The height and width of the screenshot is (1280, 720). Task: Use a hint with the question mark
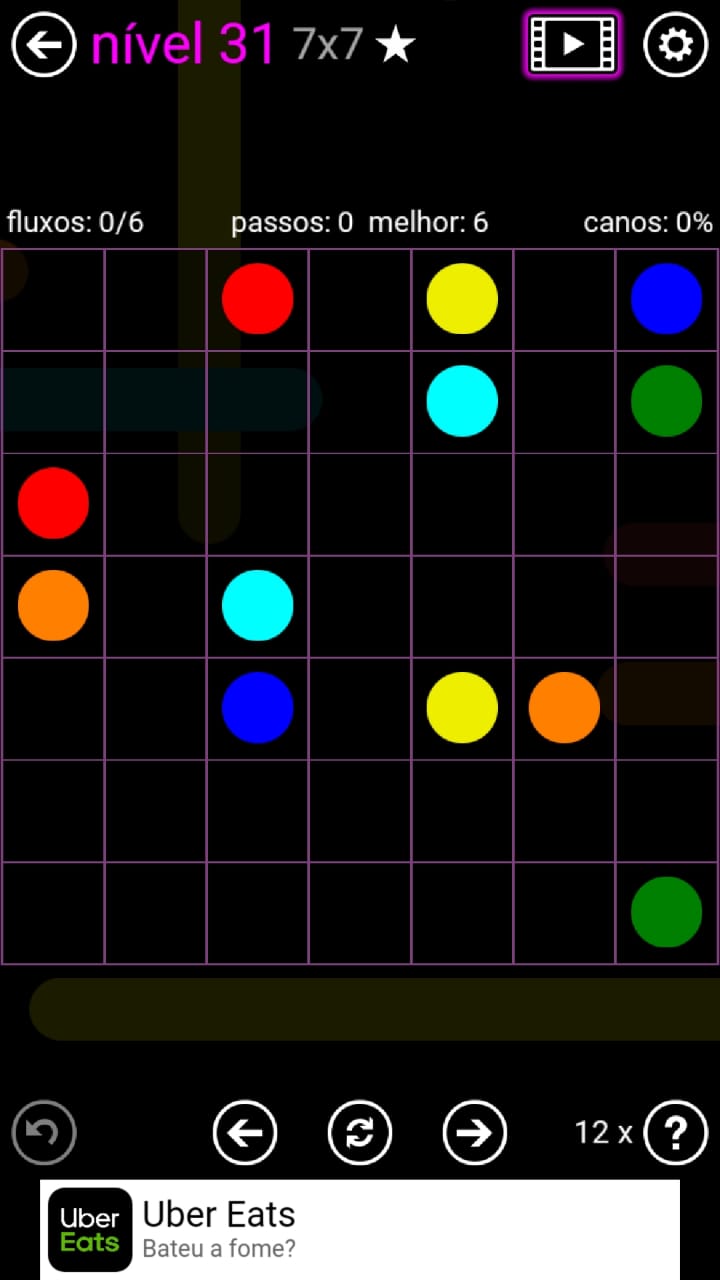point(676,1133)
